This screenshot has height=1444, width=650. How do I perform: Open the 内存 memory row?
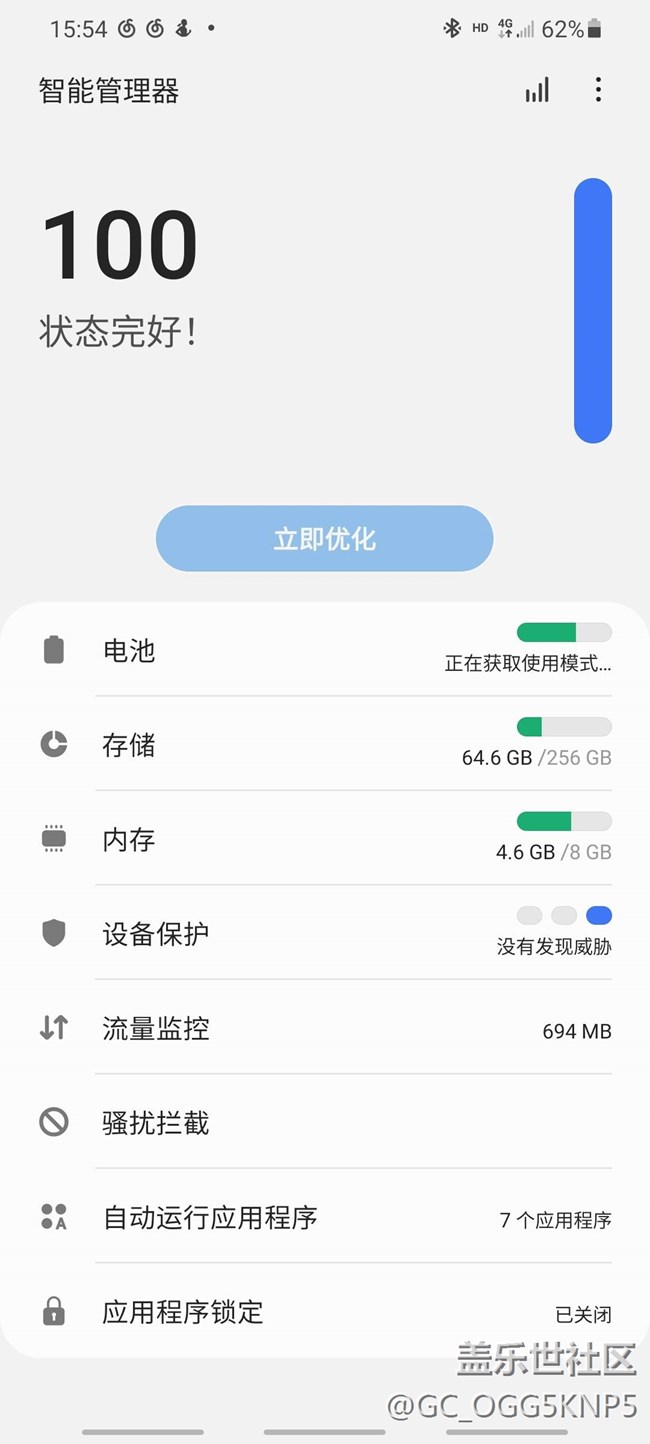click(325, 839)
